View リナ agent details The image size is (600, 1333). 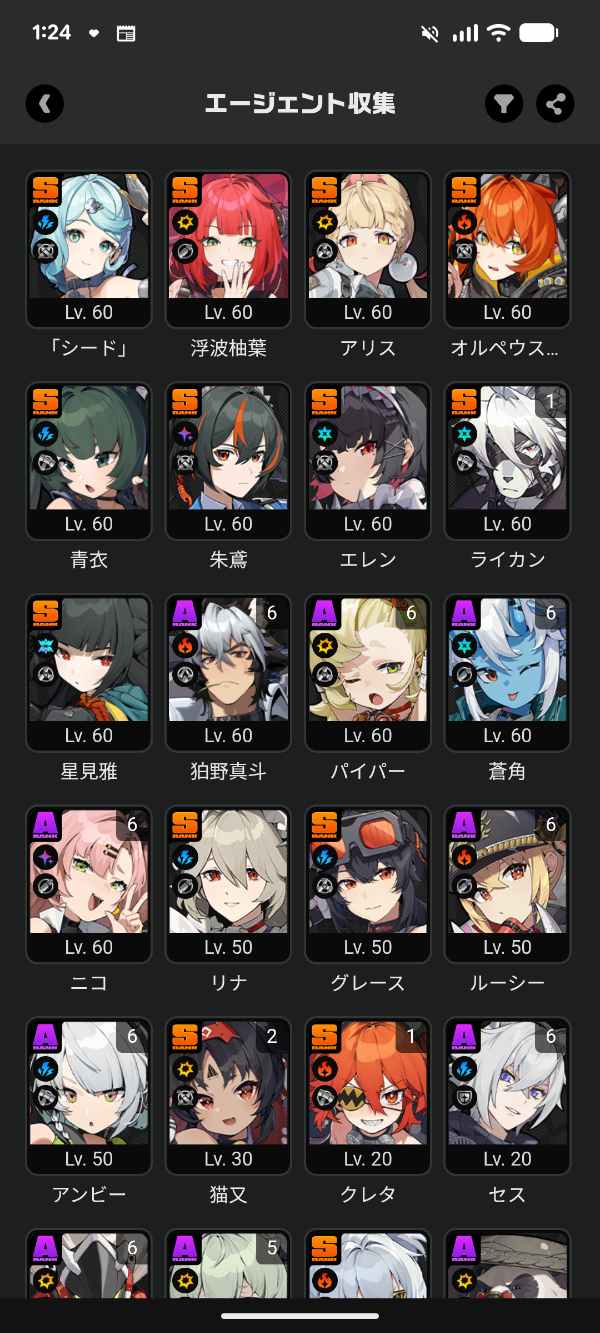pyautogui.click(x=228, y=884)
